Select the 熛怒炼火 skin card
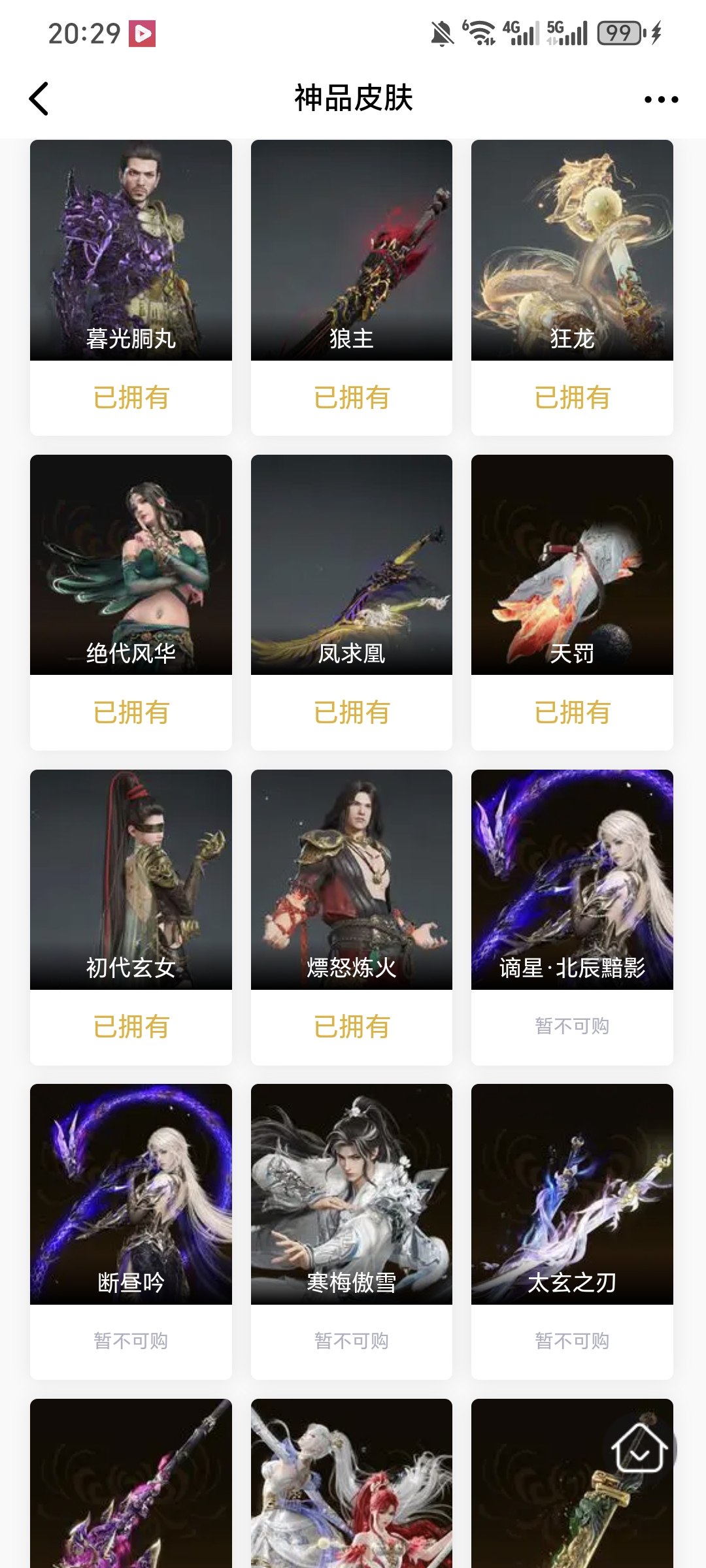The height and width of the screenshot is (1568, 706). pyautogui.click(x=352, y=880)
